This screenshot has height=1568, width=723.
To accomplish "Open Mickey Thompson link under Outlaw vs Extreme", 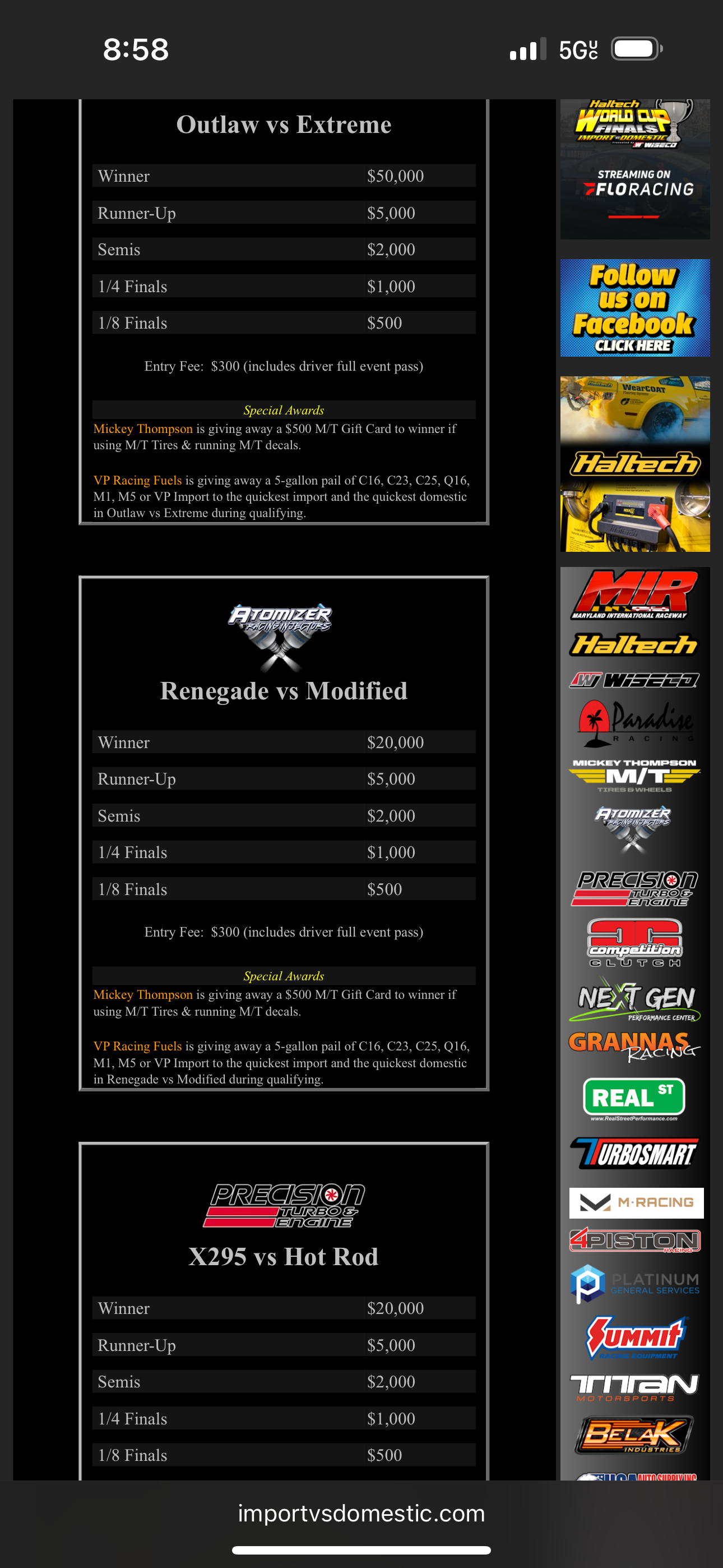I will [143, 429].
